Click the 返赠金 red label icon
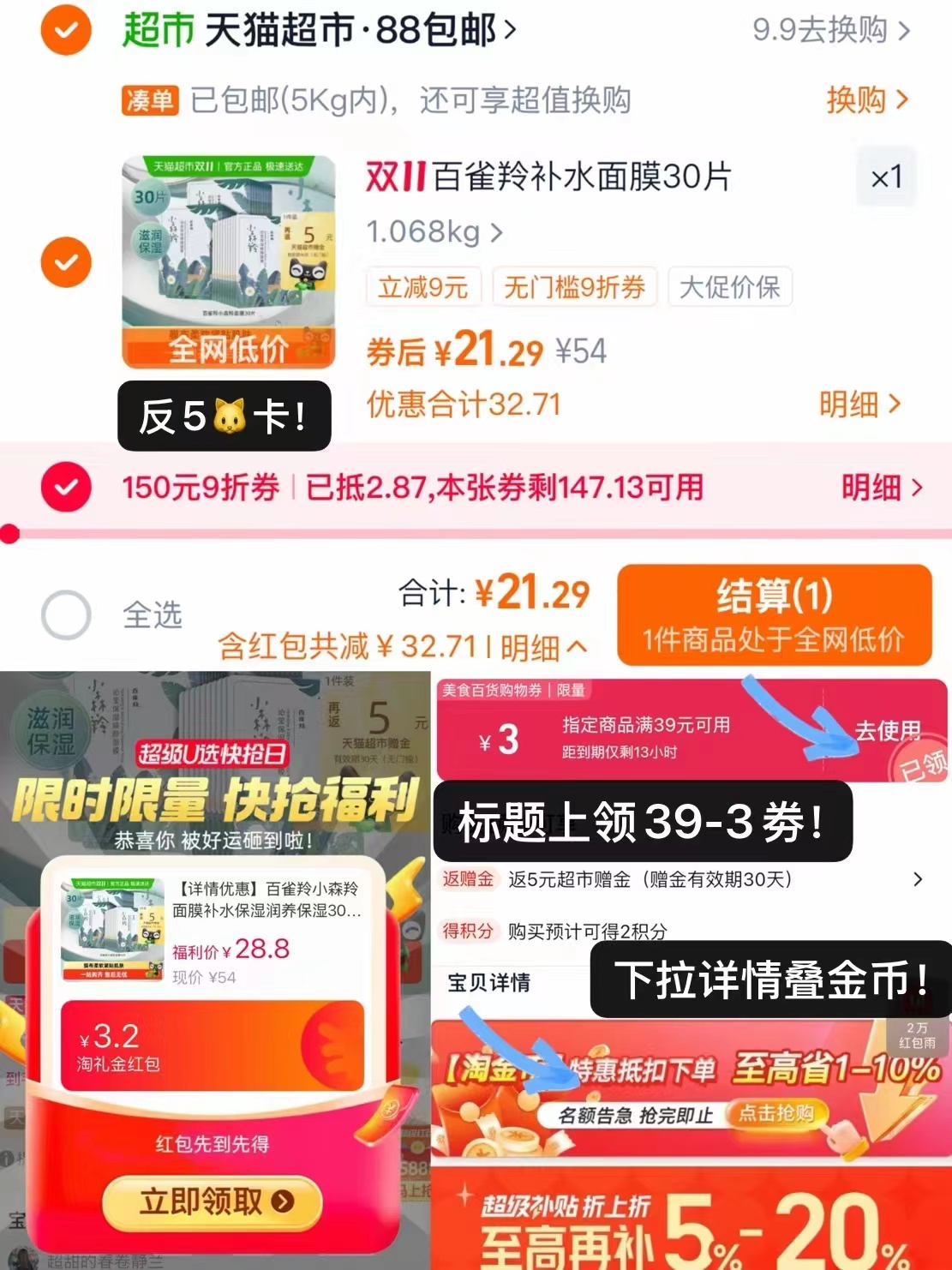952x1270 pixels. pos(467,879)
